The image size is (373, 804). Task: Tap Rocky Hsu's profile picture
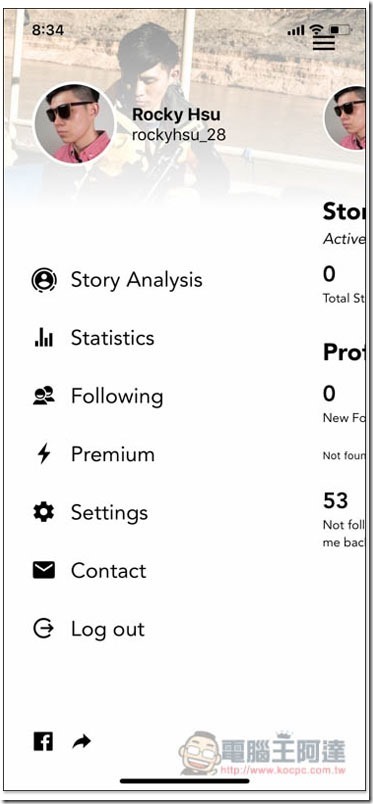point(73,123)
